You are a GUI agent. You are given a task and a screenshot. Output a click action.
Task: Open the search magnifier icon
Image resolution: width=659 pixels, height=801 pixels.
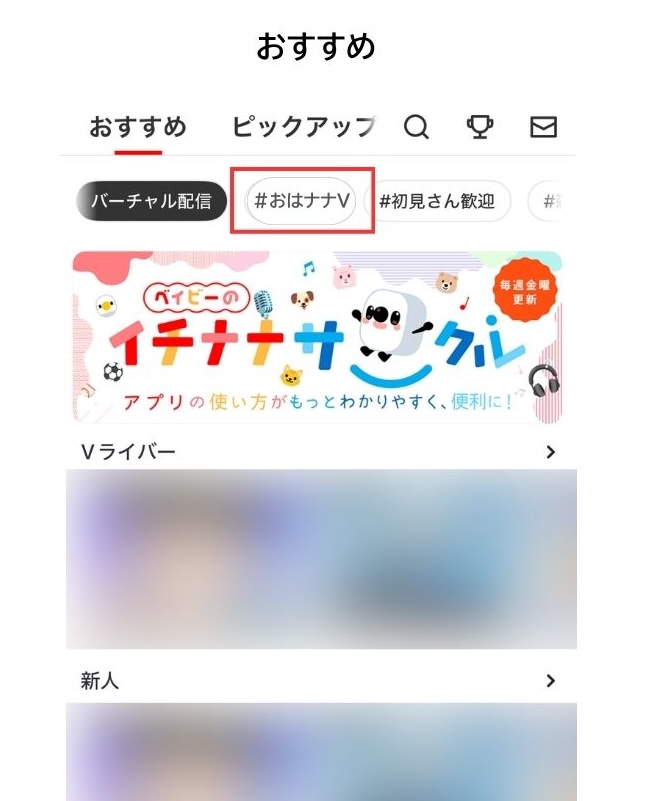tap(416, 127)
